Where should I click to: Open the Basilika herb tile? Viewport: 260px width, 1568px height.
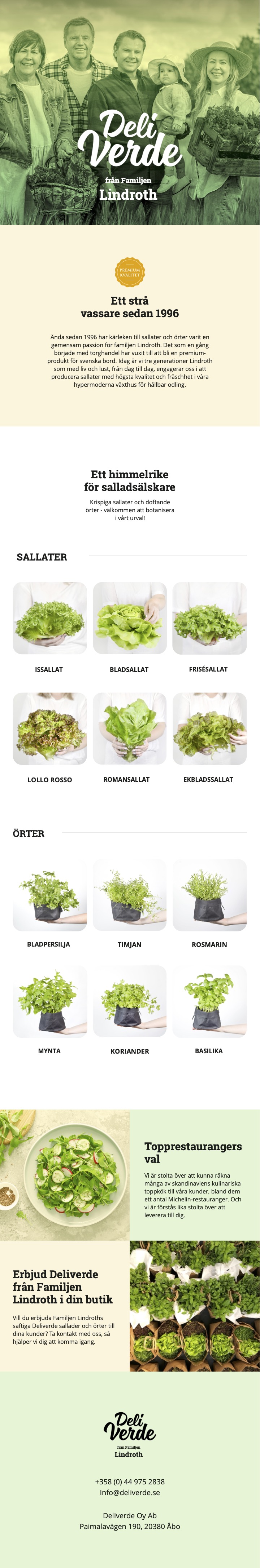pyautogui.click(x=209, y=1001)
